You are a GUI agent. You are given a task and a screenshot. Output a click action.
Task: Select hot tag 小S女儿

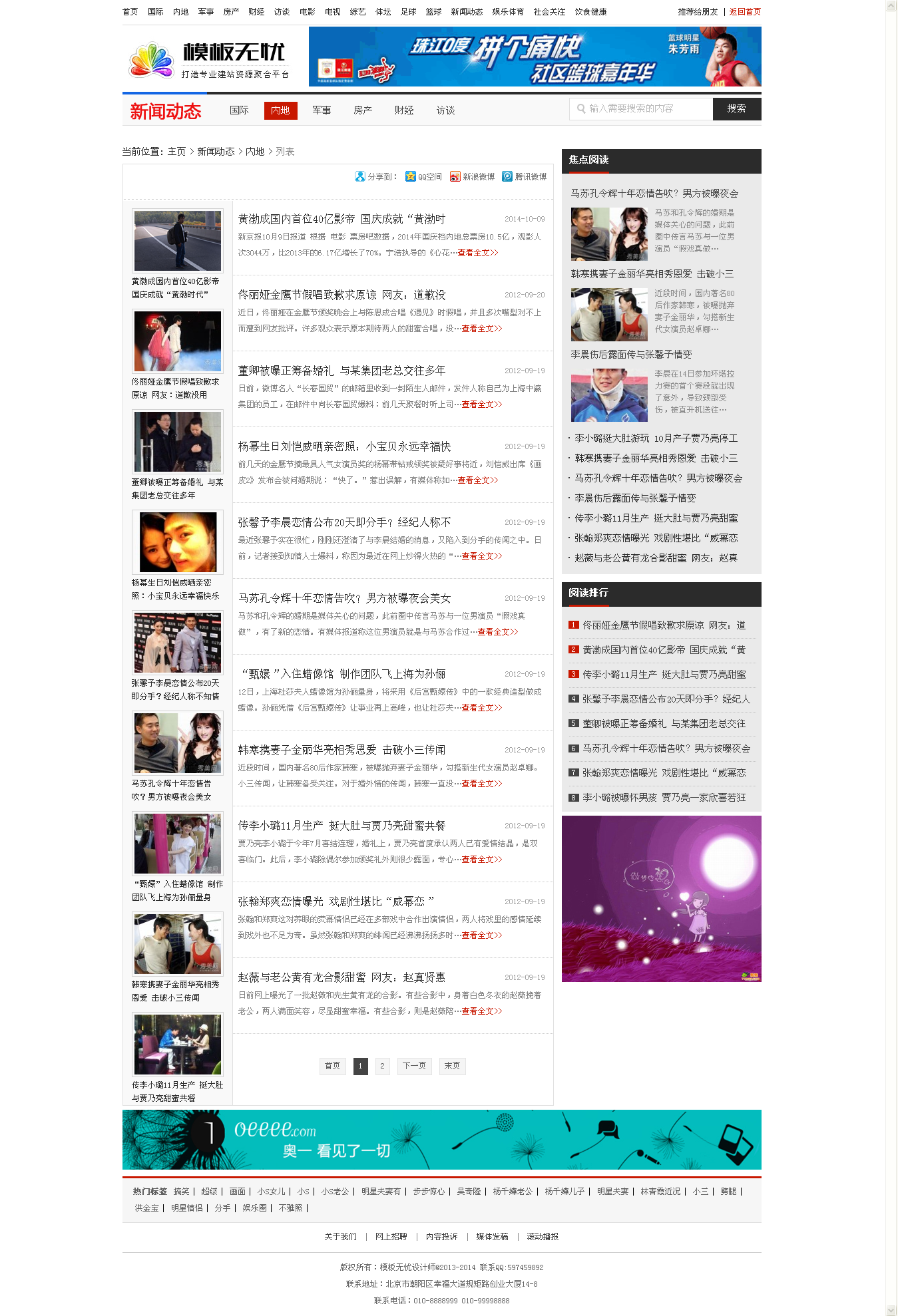271,1191
